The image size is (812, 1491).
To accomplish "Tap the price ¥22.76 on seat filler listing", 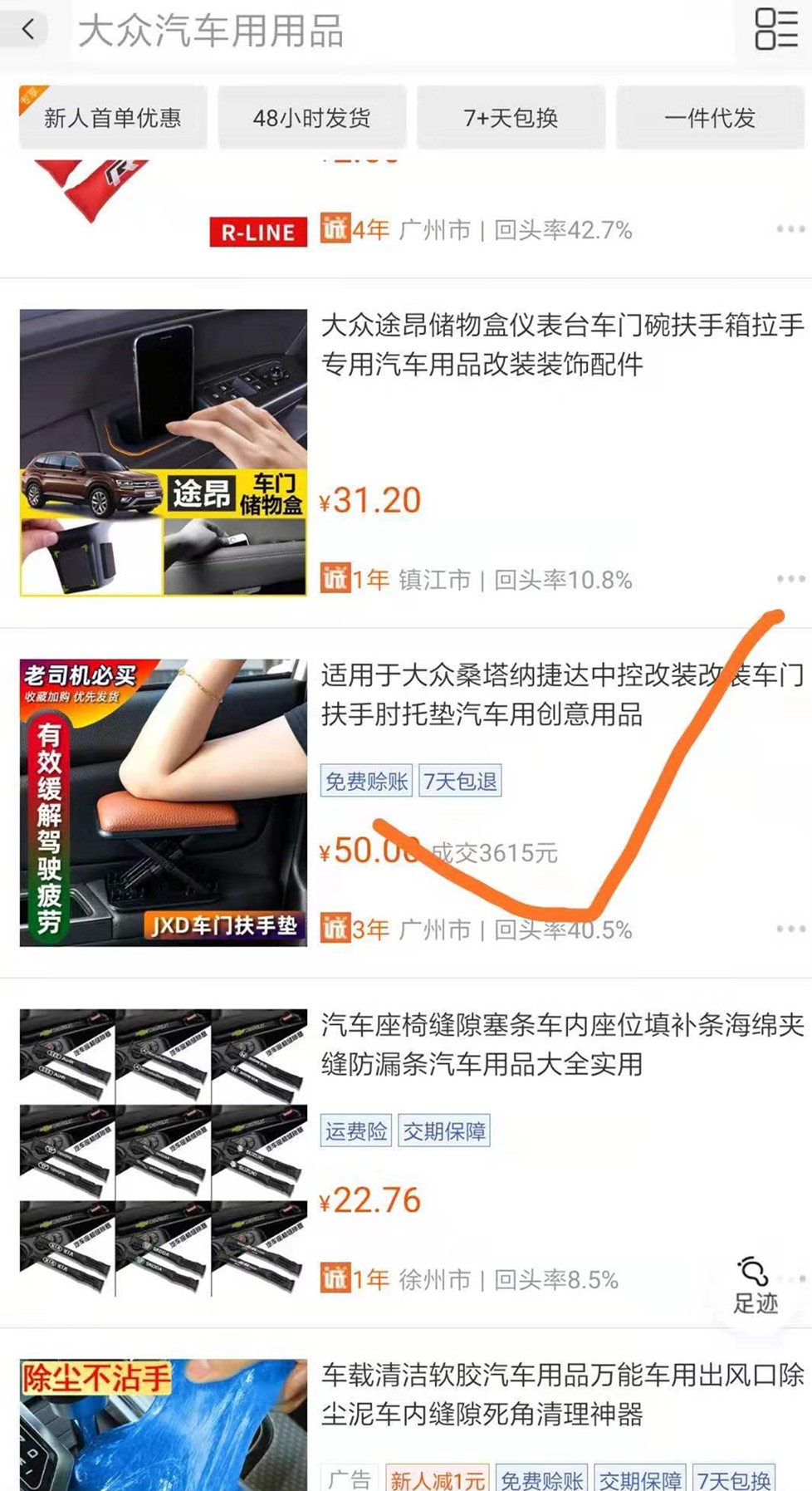I will point(370,1199).
